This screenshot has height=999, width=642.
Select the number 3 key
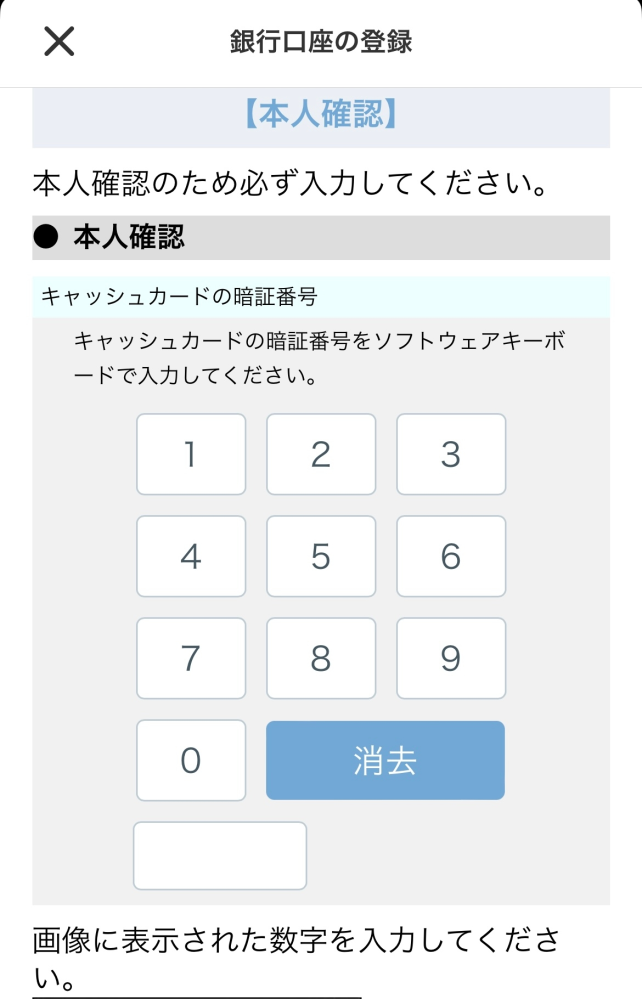451,454
